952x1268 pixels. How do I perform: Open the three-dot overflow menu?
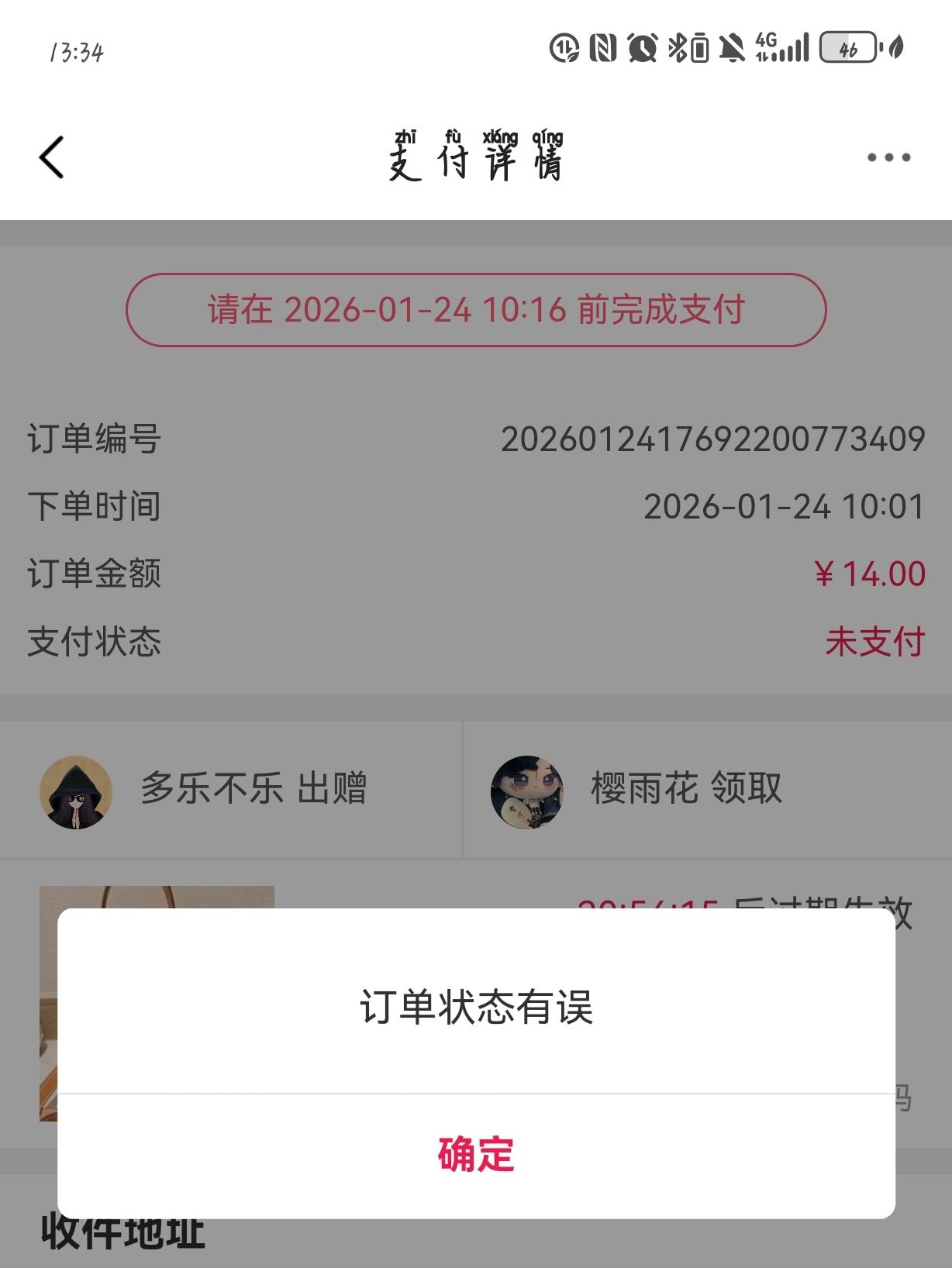pyautogui.click(x=888, y=158)
